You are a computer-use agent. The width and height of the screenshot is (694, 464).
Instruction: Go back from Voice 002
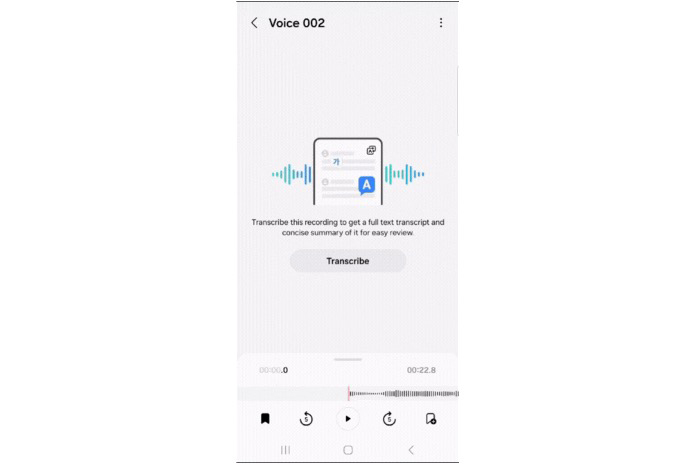coord(254,23)
